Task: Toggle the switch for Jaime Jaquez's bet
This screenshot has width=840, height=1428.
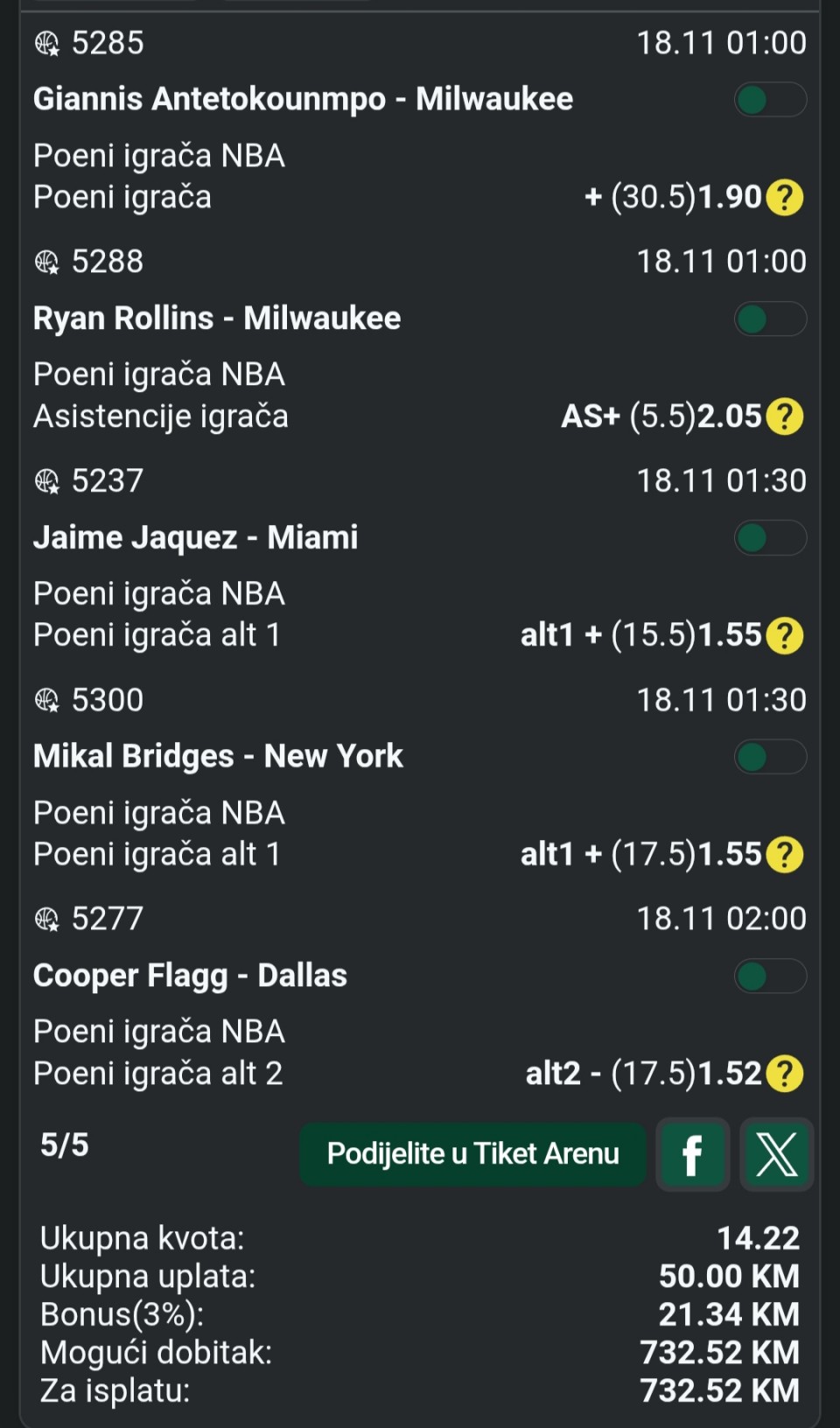Action: click(769, 537)
